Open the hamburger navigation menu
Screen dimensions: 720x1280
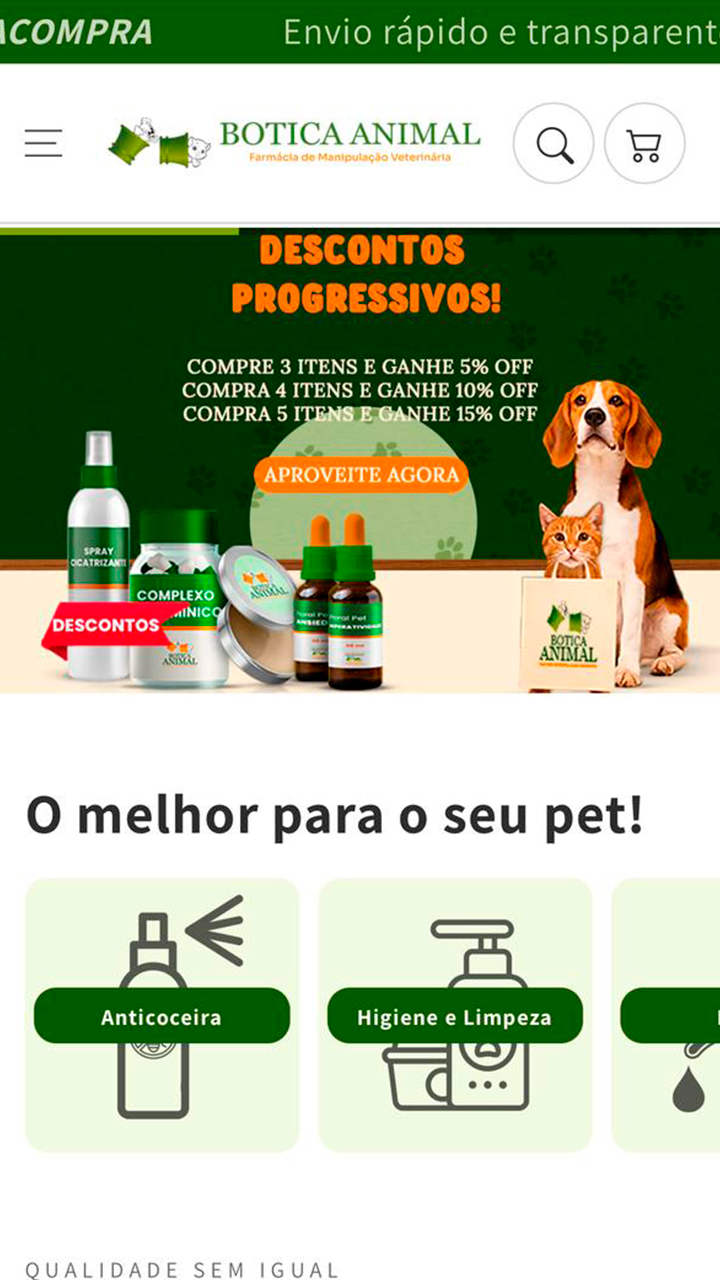click(x=43, y=143)
